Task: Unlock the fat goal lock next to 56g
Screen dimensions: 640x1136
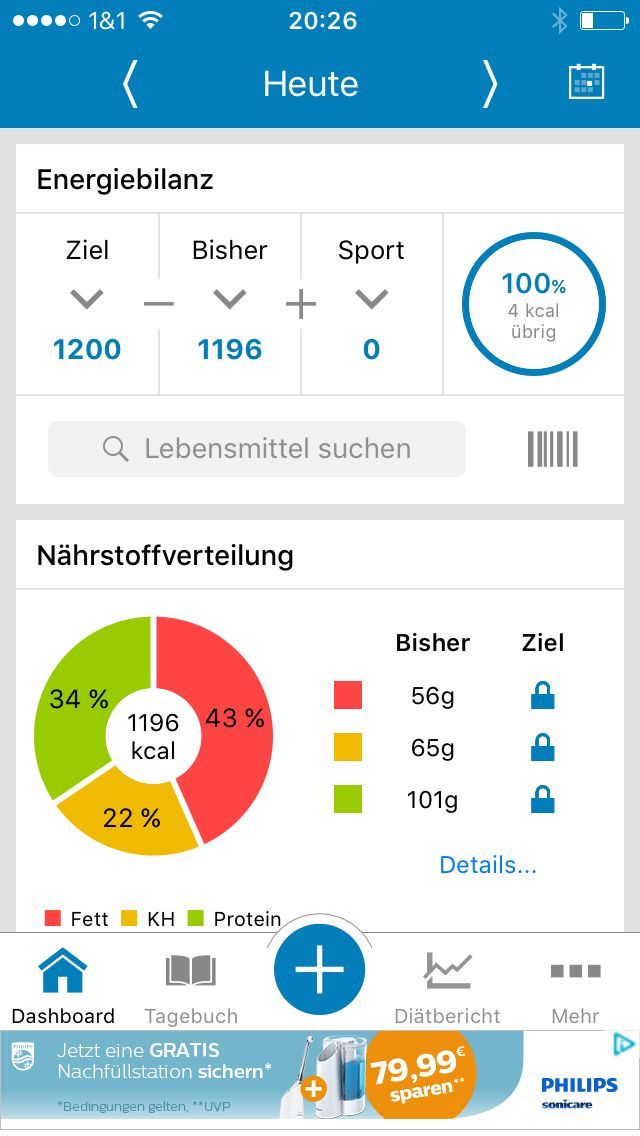Action: pos(542,696)
